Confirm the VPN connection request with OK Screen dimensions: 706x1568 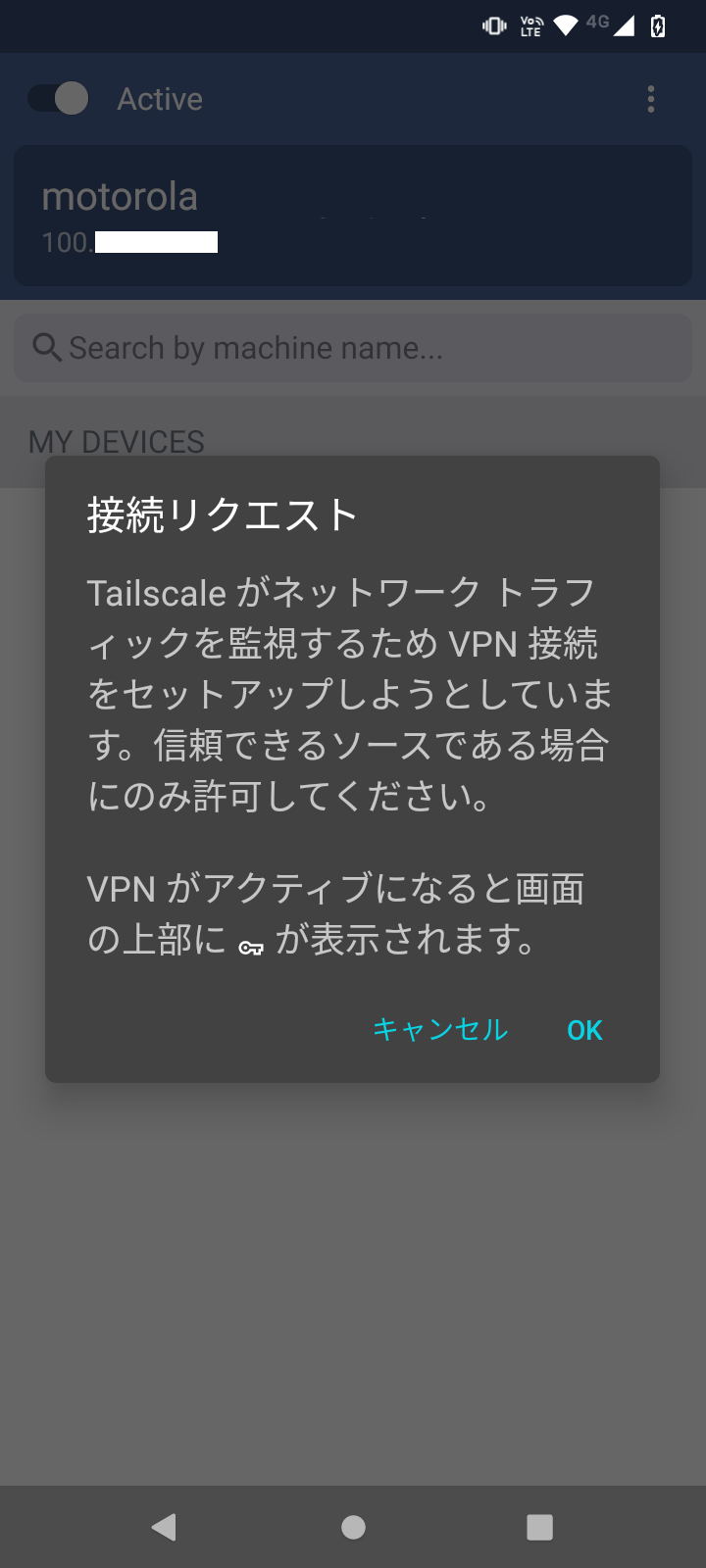(x=584, y=1030)
